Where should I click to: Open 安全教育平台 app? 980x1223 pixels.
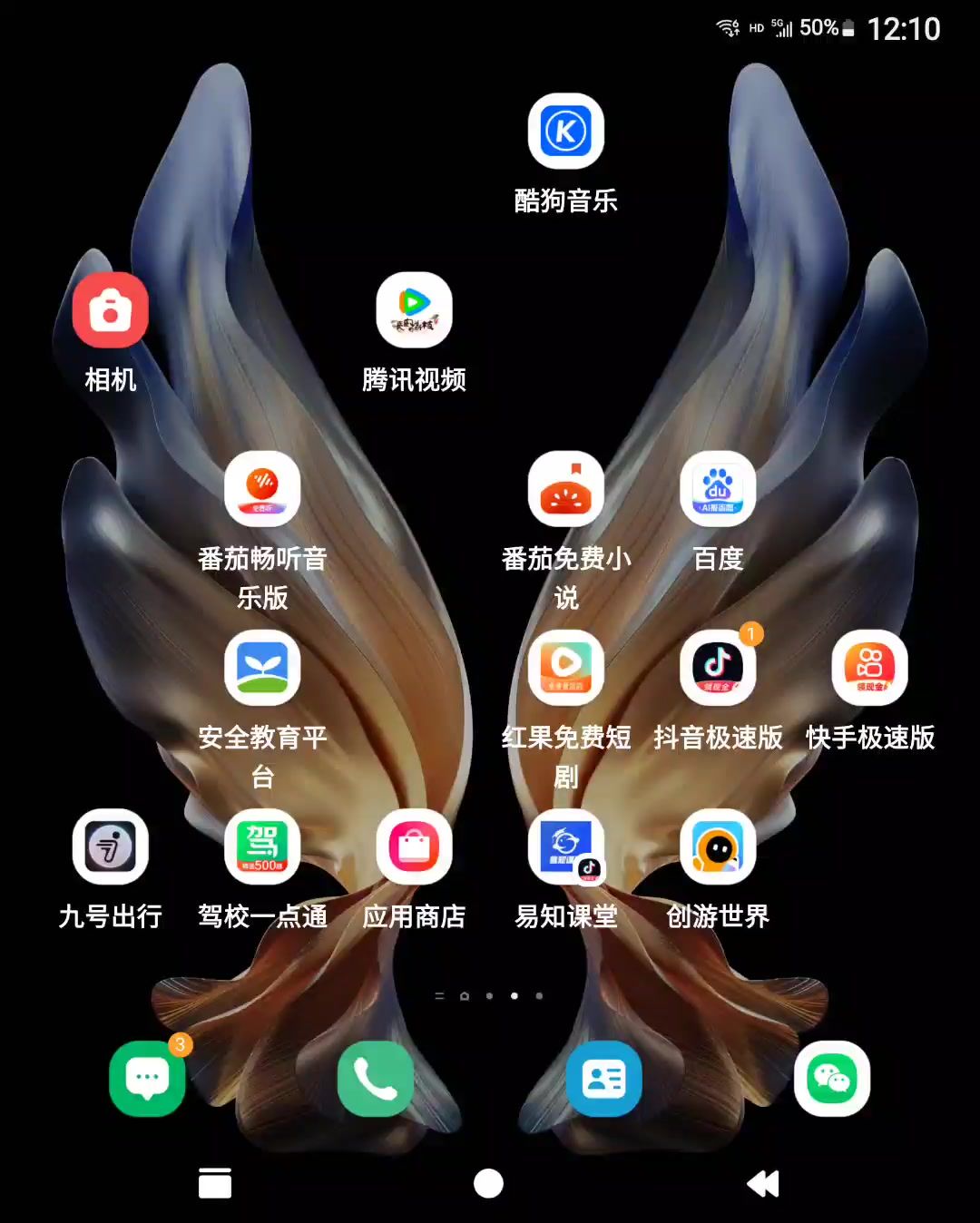[262, 668]
